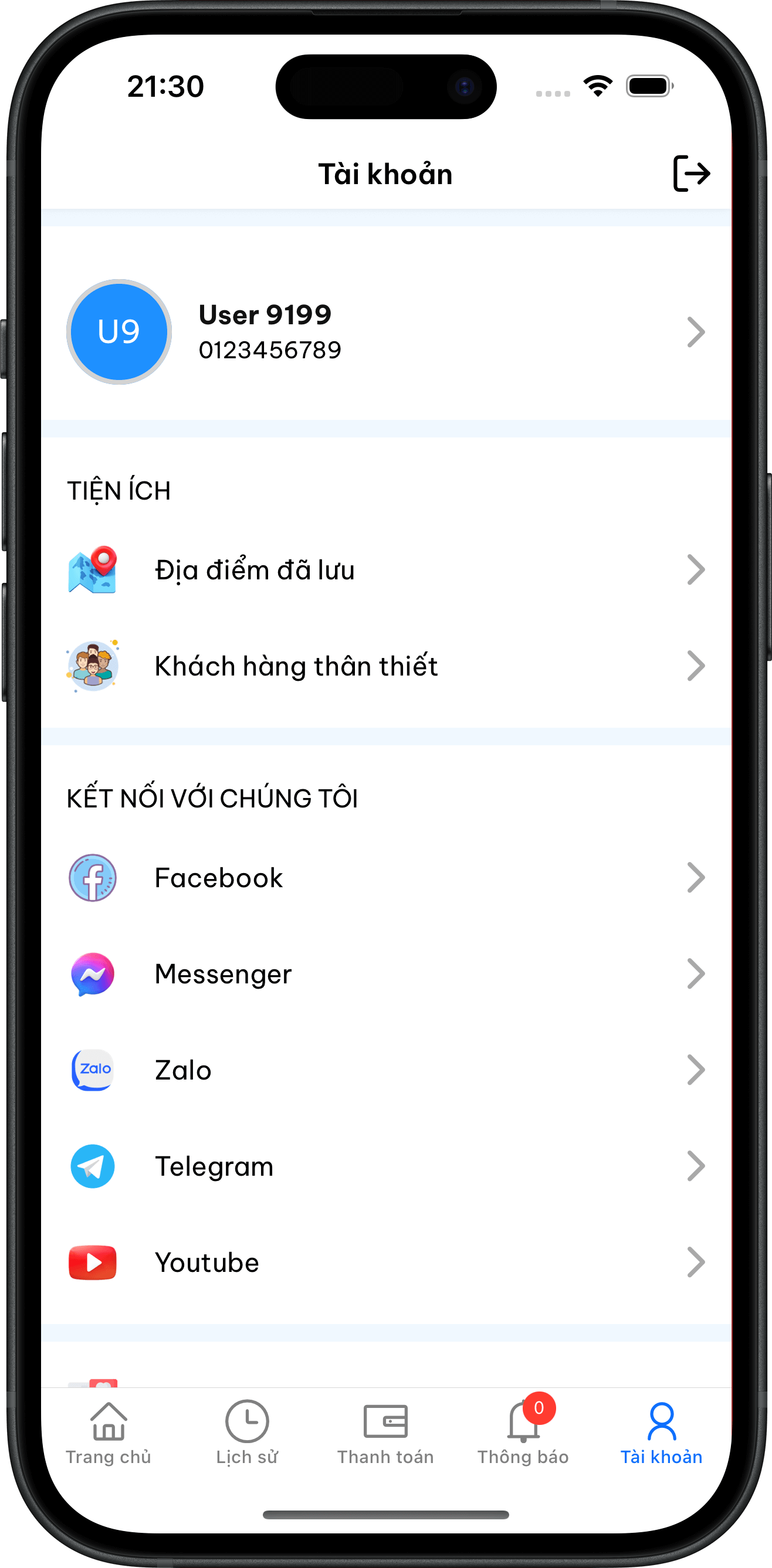772x1568 pixels.
Task: Open the User 9199 profile row
Action: (x=386, y=332)
